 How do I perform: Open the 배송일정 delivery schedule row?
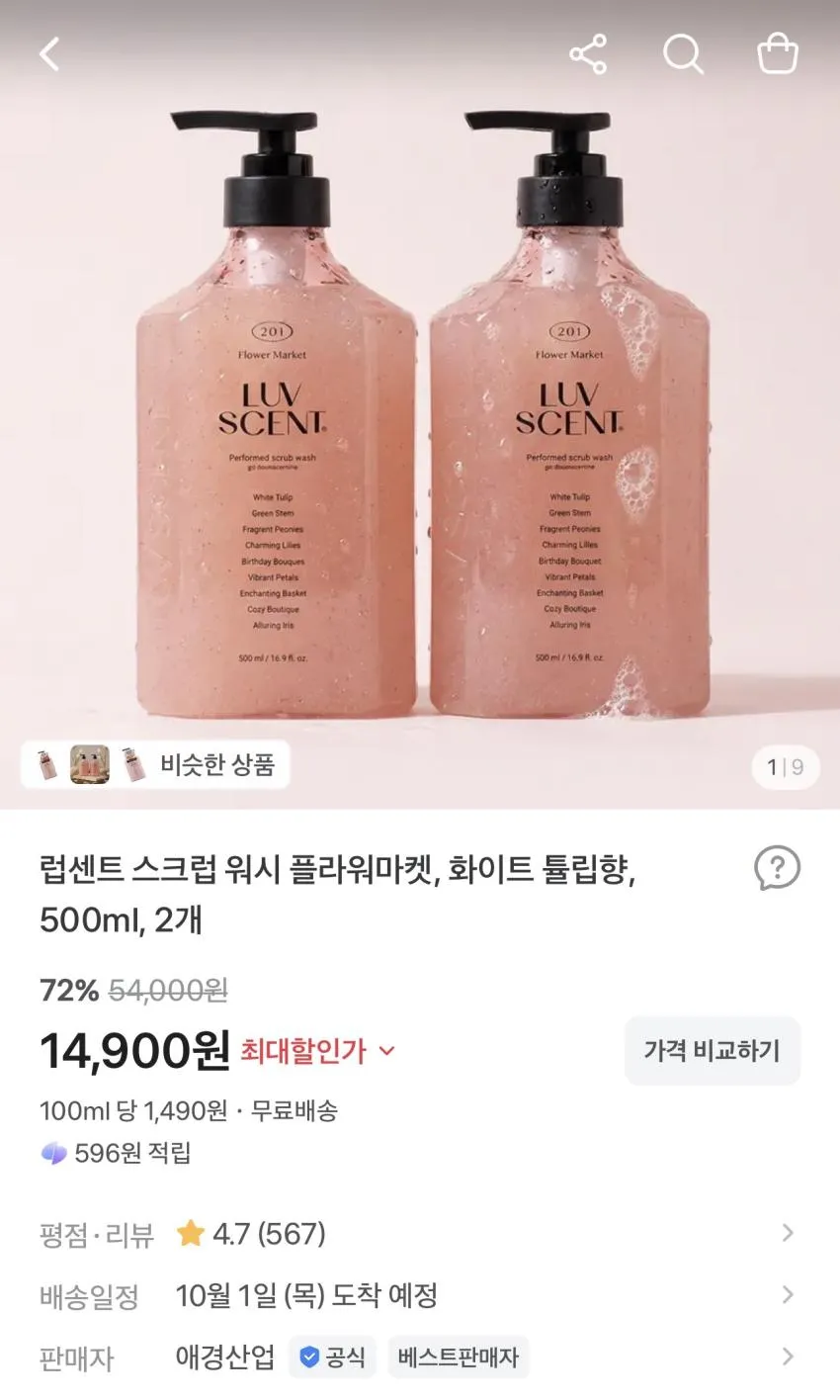420,1295
